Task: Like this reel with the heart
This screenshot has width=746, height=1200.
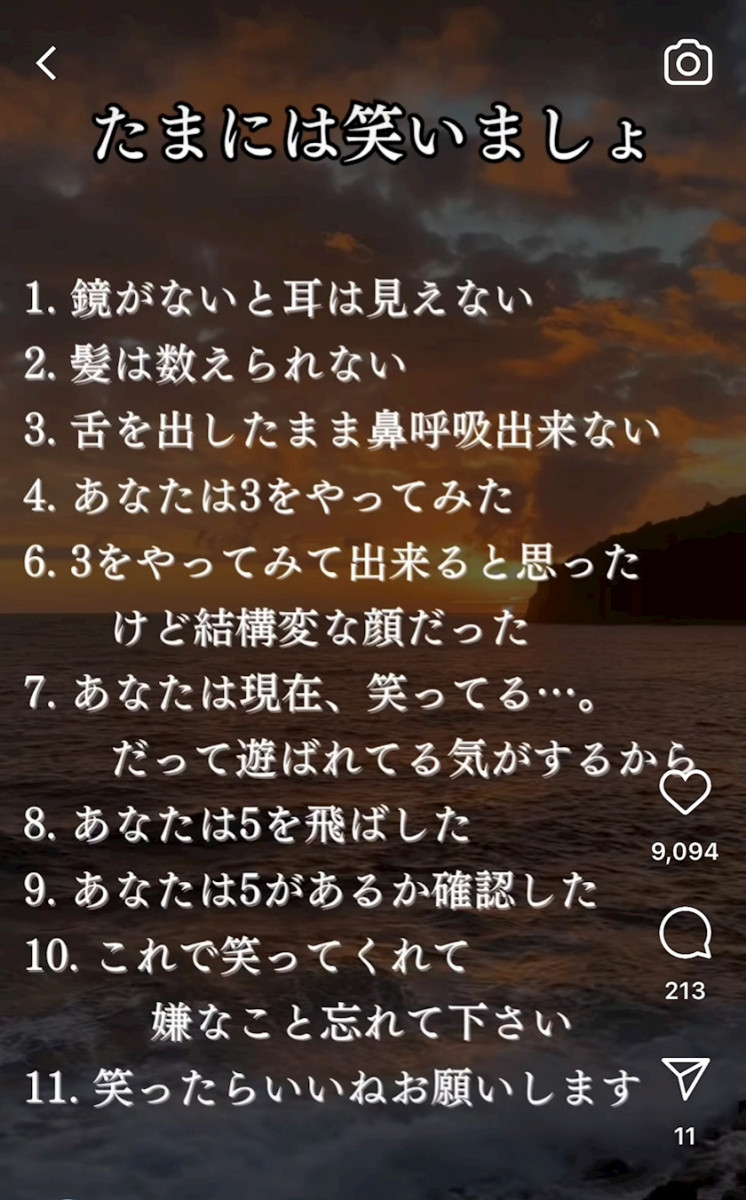Action: 686,792
